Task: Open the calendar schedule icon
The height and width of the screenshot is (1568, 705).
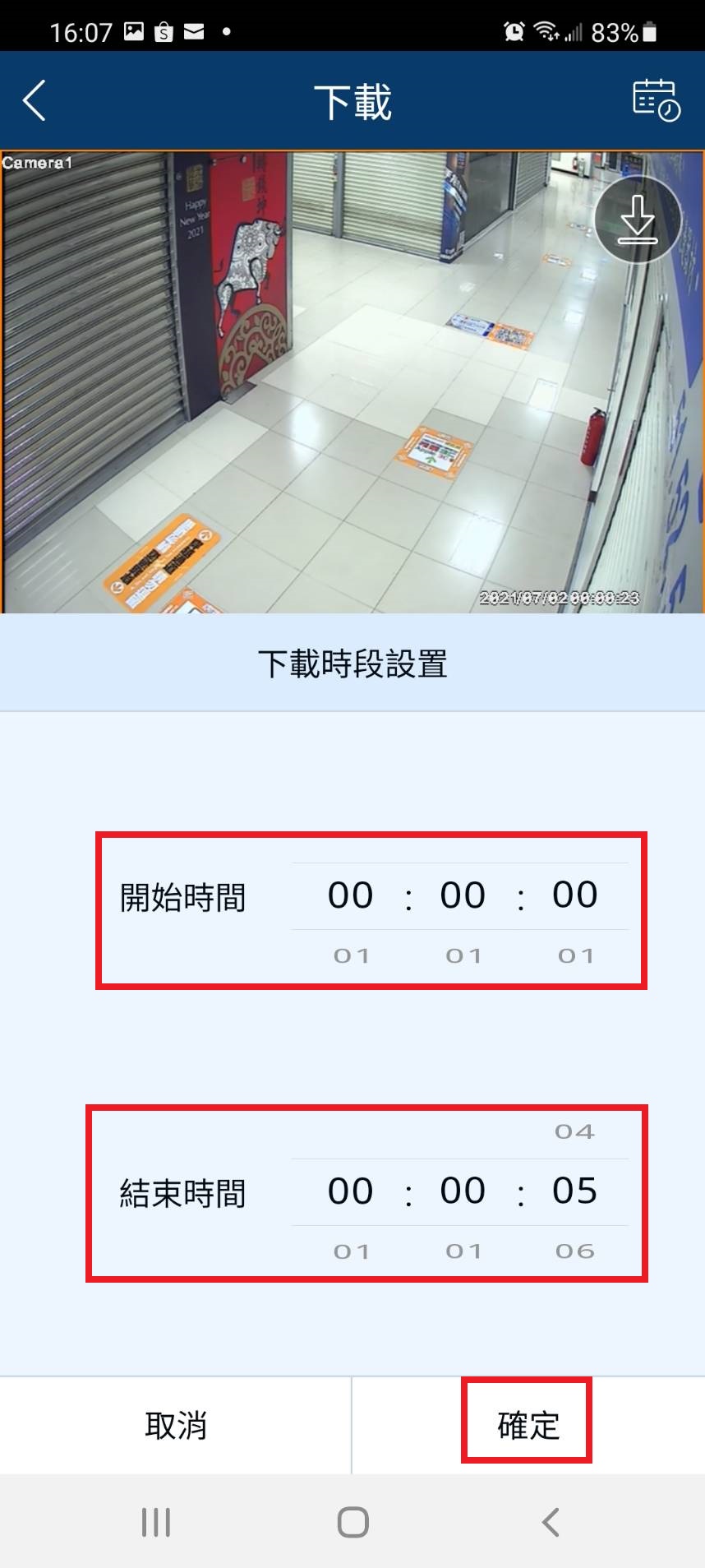Action: pyautogui.click(x=656, y=100)
